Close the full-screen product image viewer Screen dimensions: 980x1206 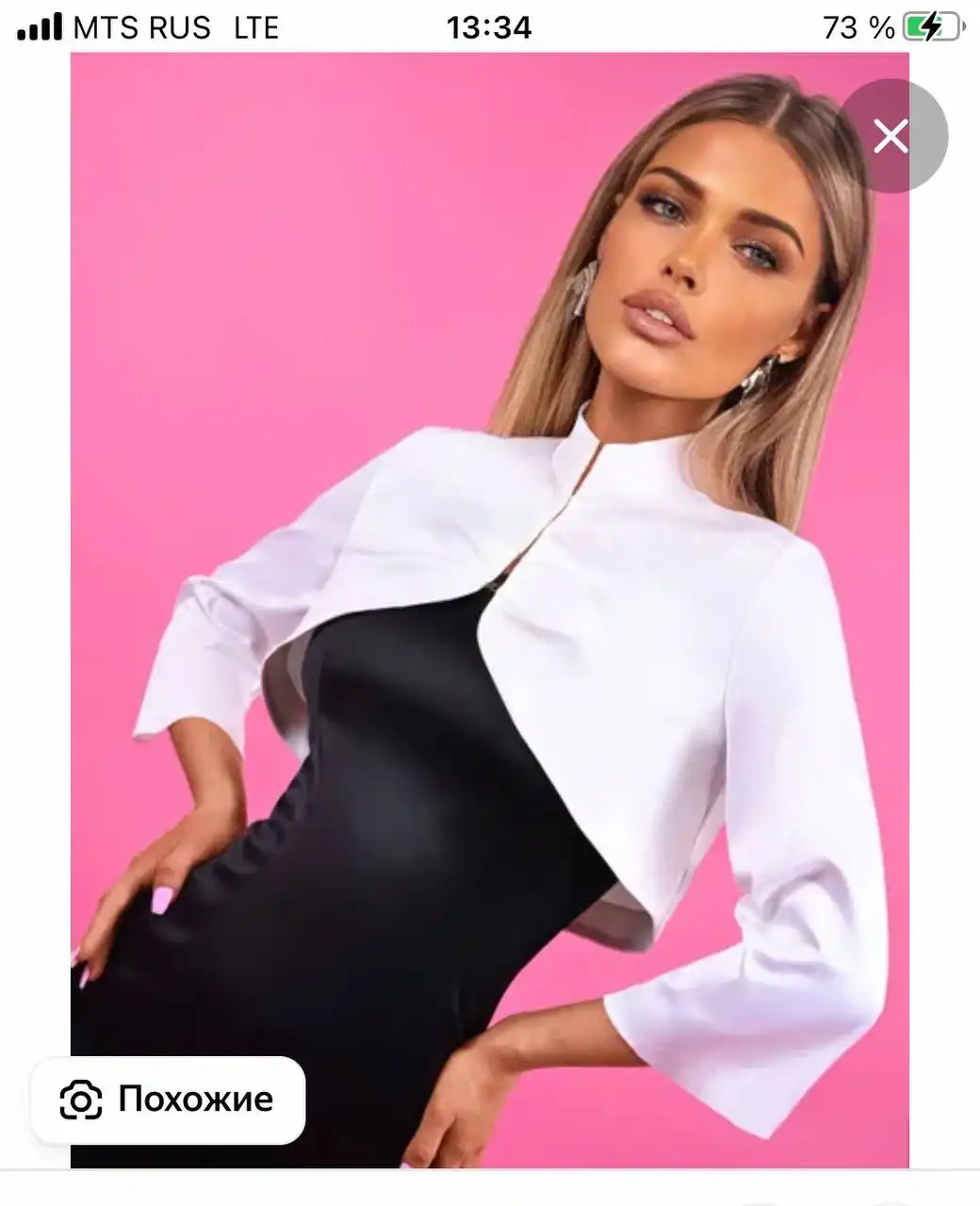click(891, 138)
